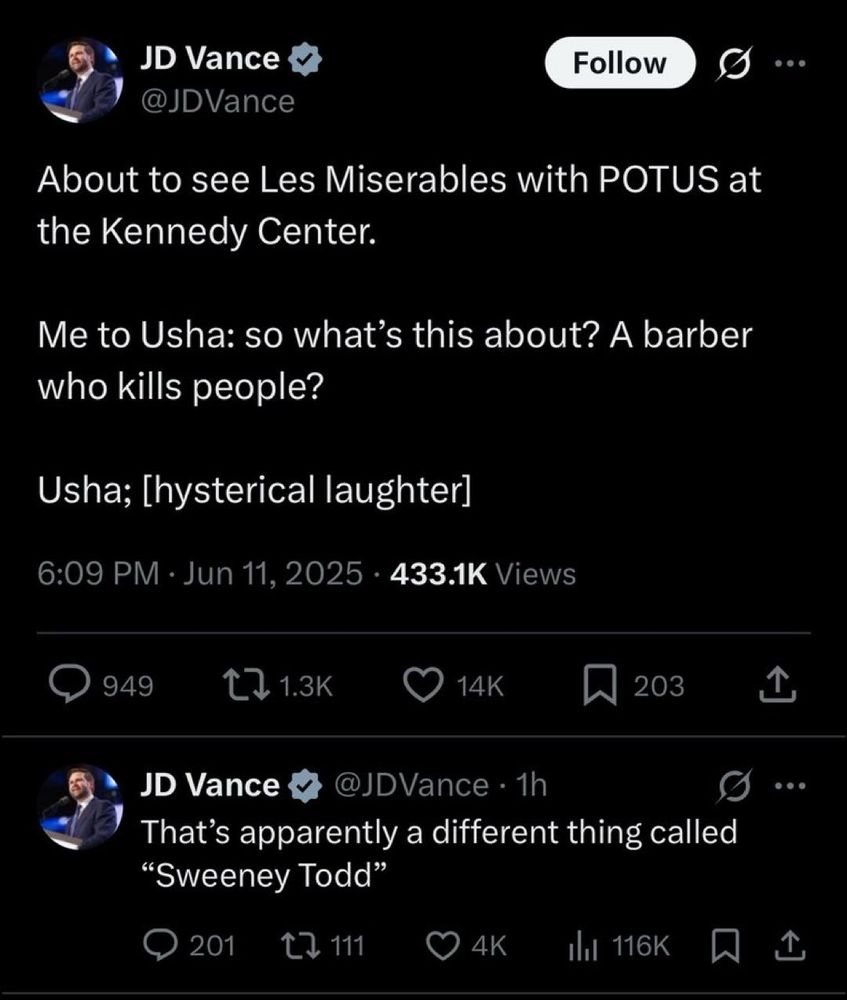Open JD Vance's avatar on the main post
This screenshot has height=1000, width=847.
(80, 80)
